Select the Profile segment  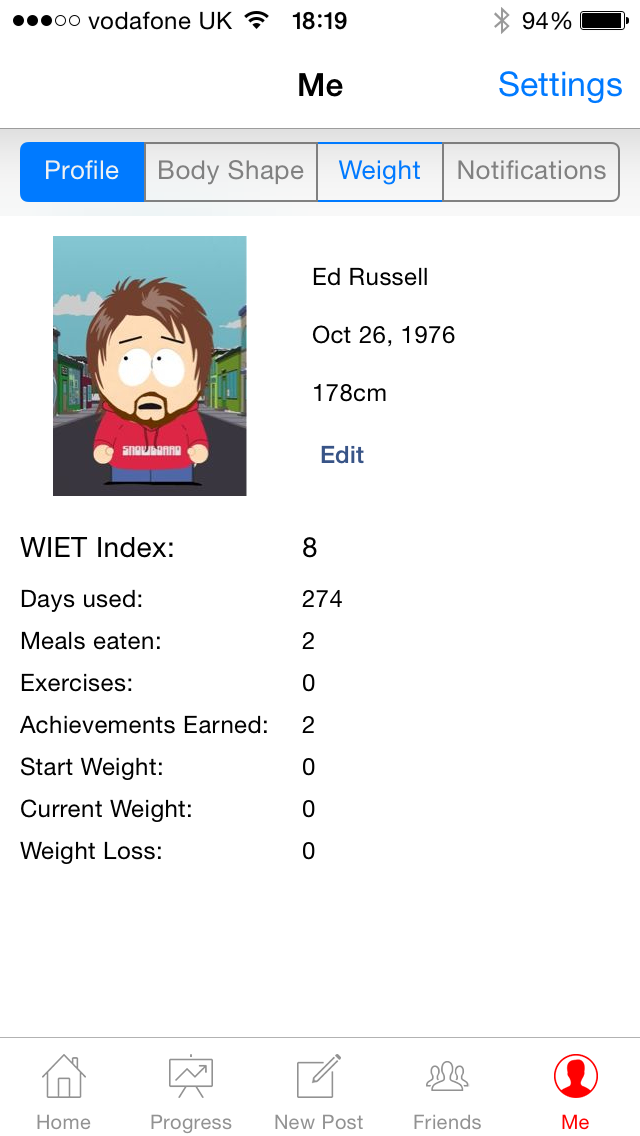pos(82,171)
